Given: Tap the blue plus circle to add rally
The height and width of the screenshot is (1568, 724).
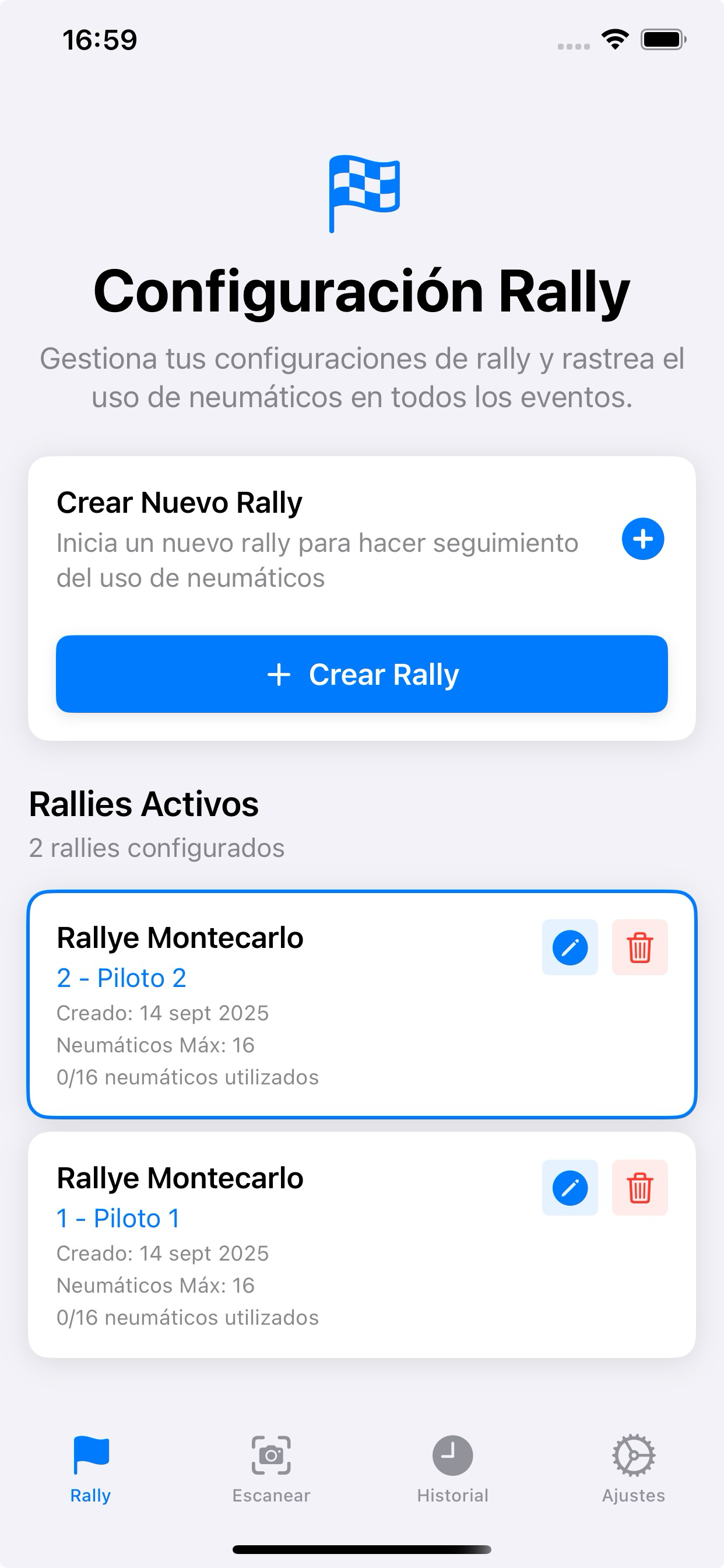Looking at the screenshot, I should point(642,540).
